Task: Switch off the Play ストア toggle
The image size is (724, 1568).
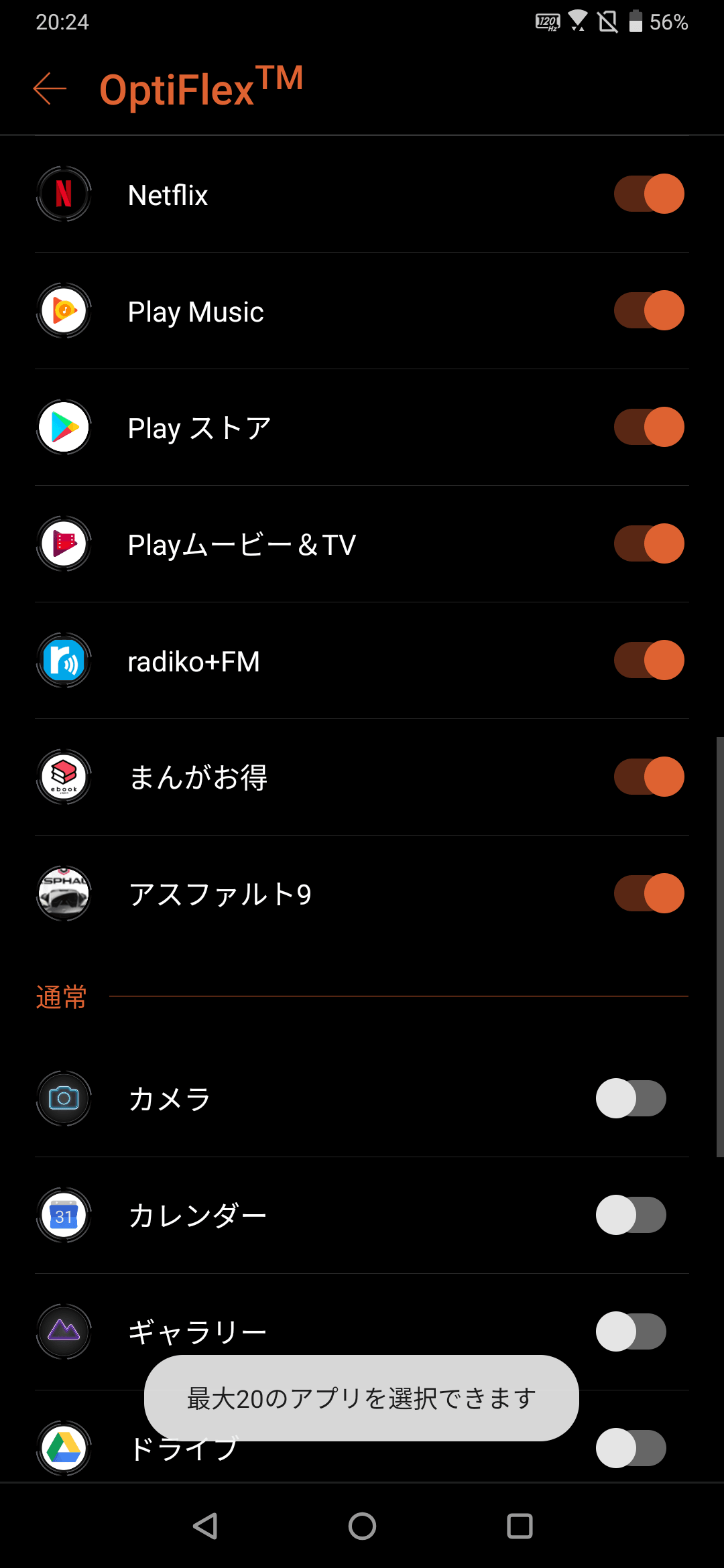Action: (649, 428)
